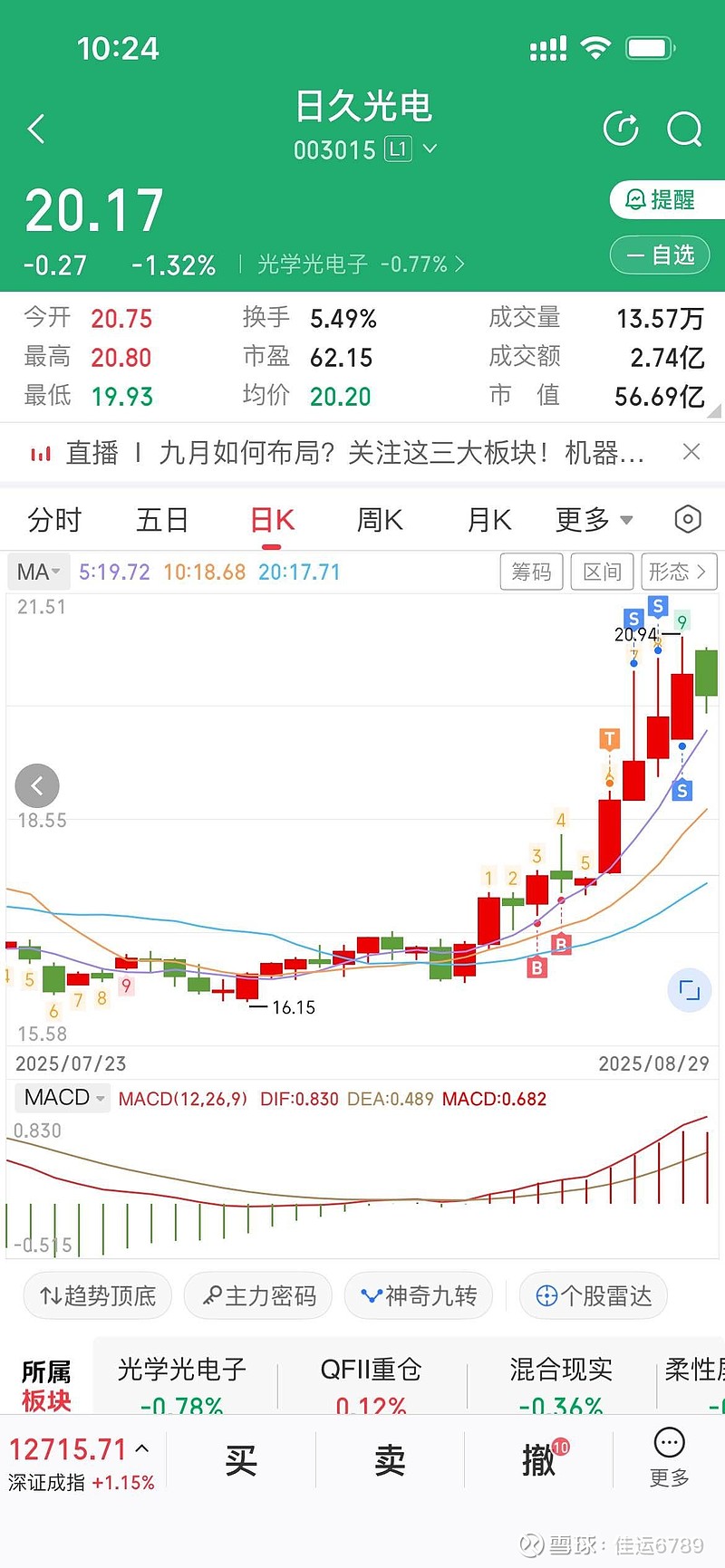Expand the 更多 chart period dropdown
725x1568 pixels.
[594, 520]
